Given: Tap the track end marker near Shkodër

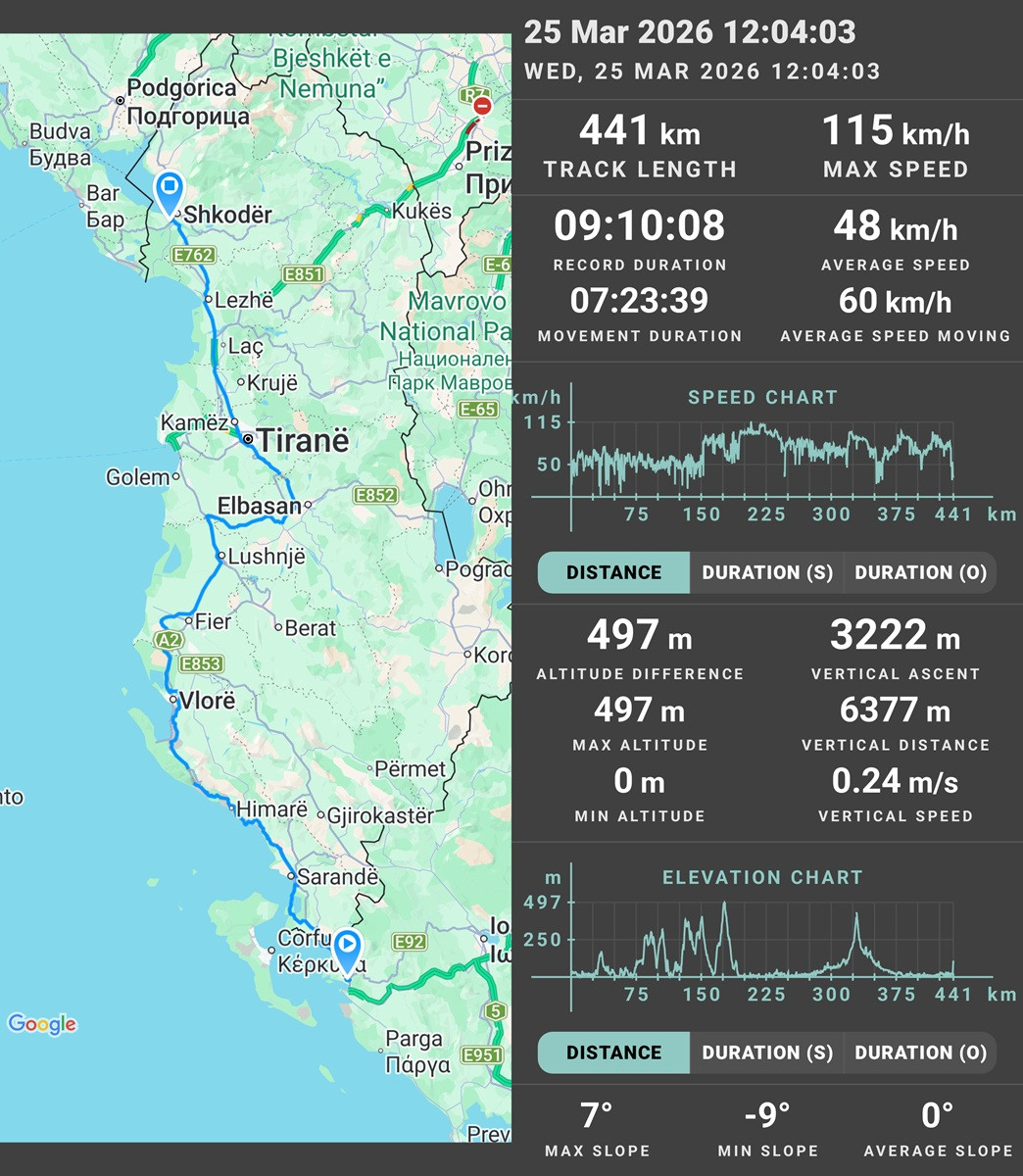Looking at the screenshot, I should [170, 188].
